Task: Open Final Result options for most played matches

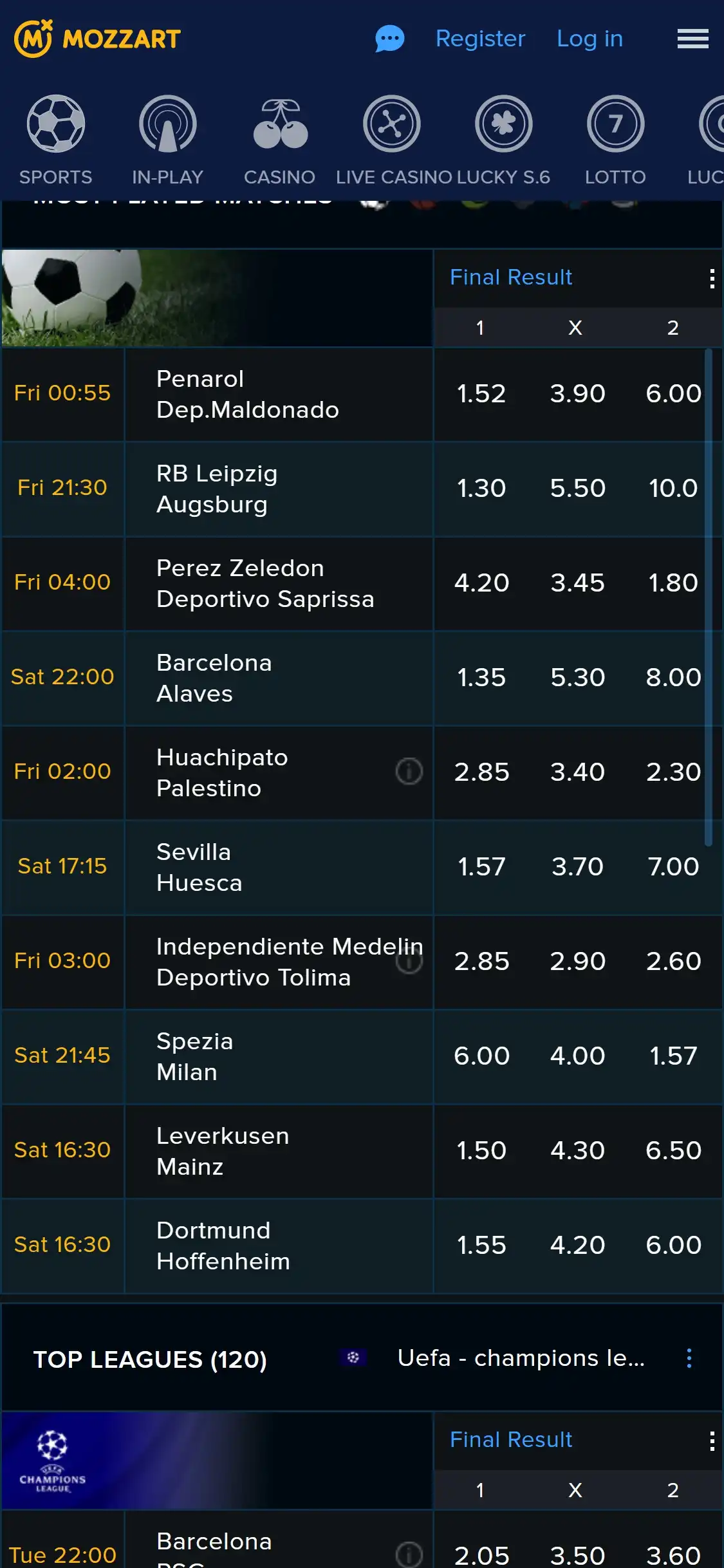Action: (x=711, y=278)
